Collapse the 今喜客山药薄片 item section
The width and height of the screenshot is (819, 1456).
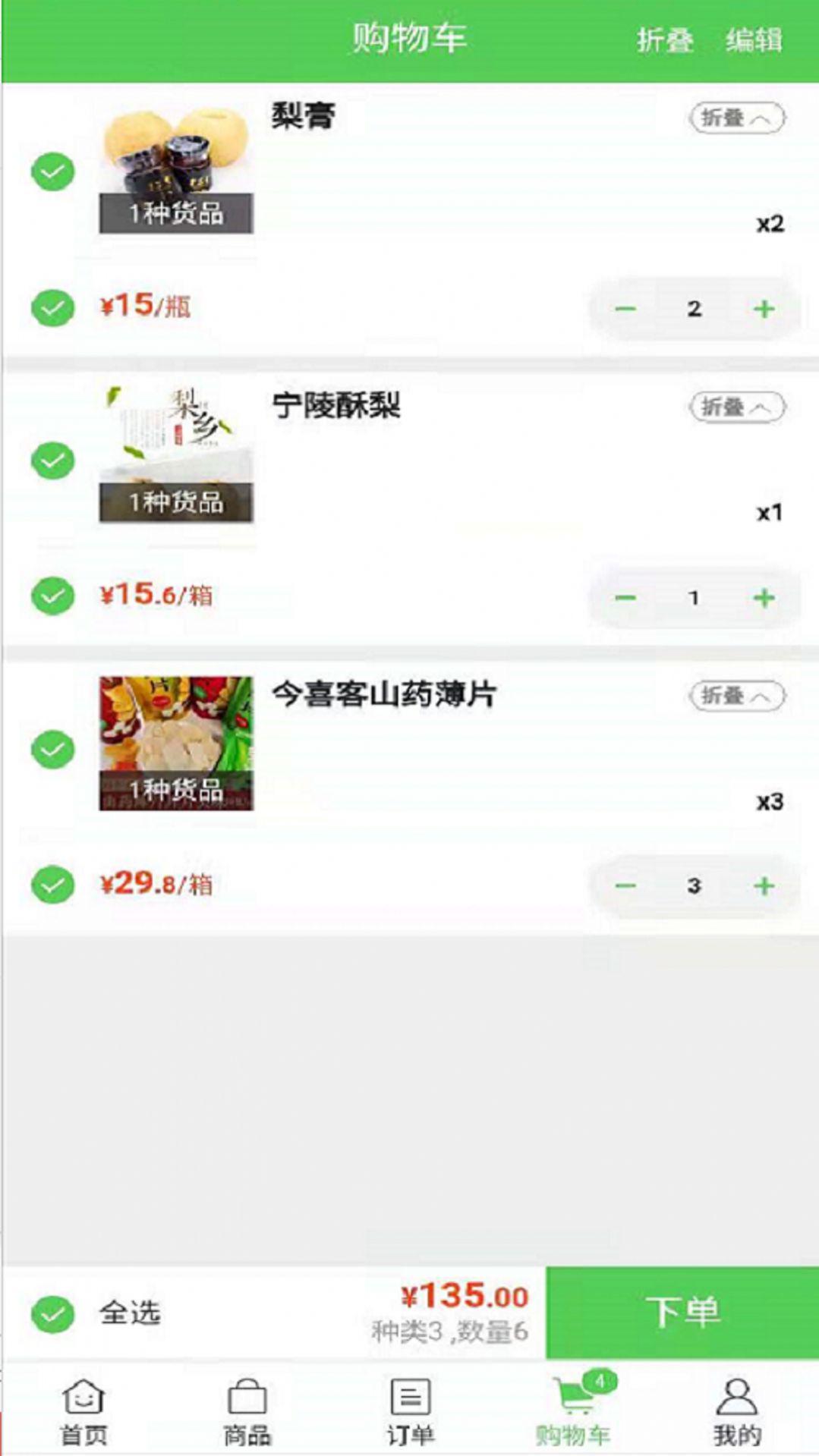[736, 696]
